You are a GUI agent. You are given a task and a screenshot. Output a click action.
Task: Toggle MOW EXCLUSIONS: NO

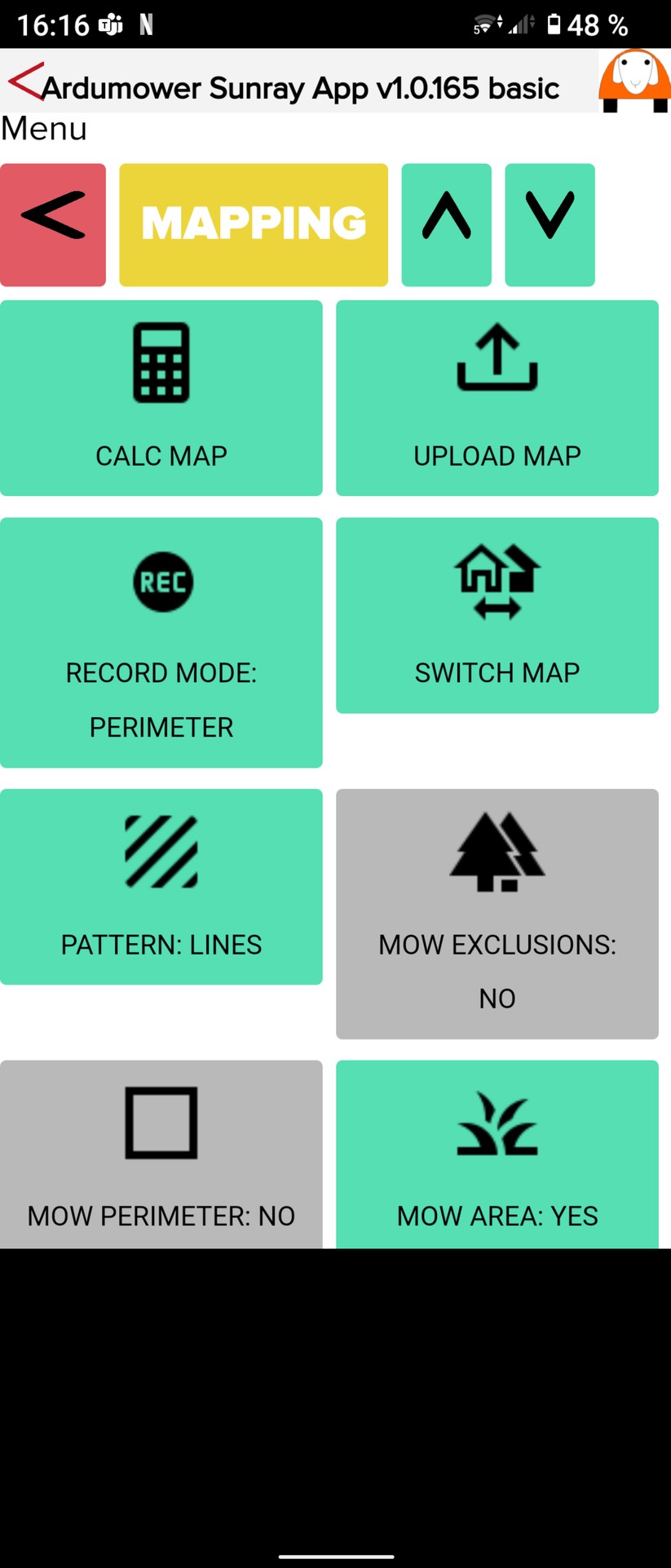click(x=497, y=913)
